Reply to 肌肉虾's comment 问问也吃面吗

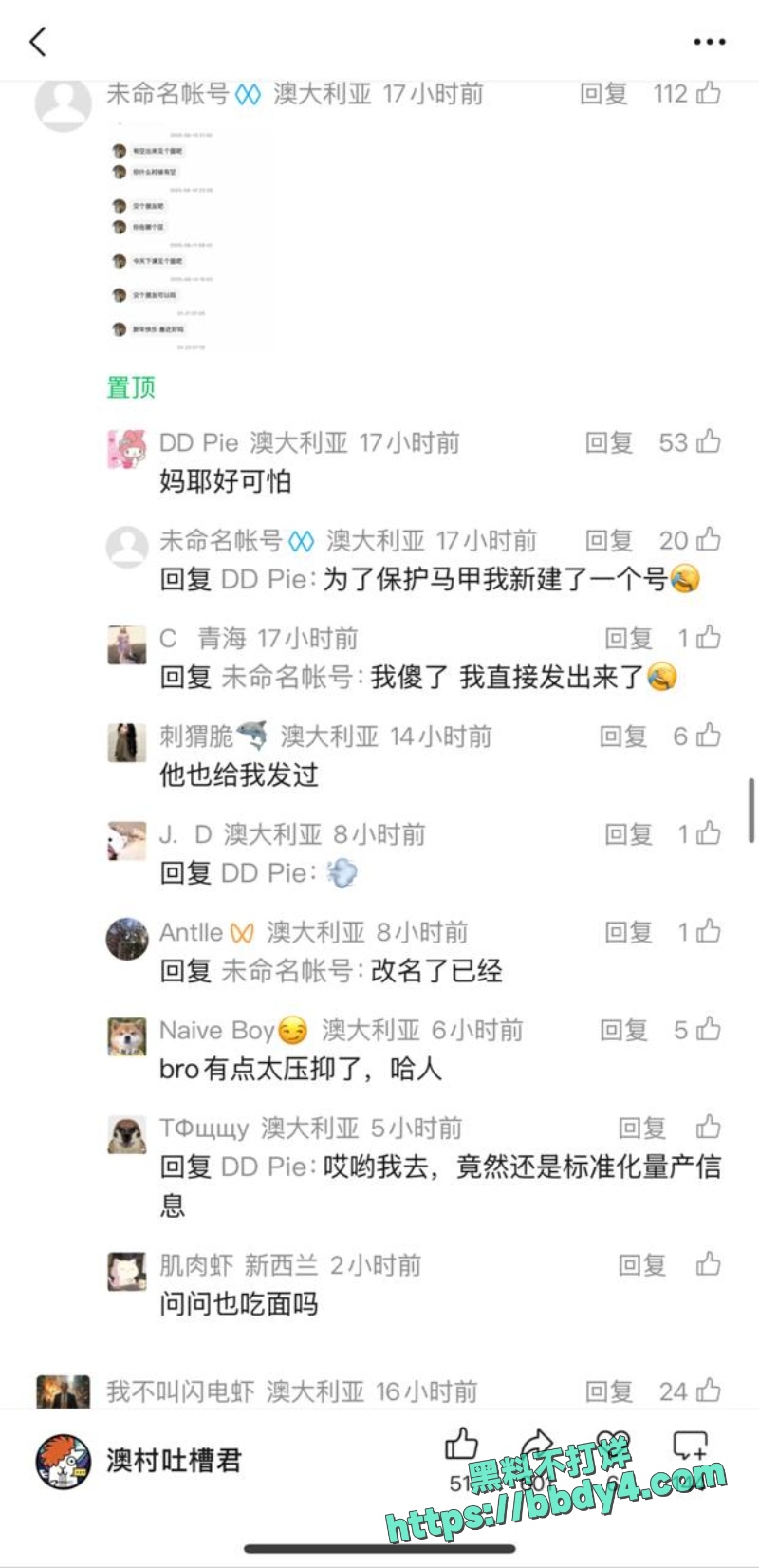pyautogui.click(x=642, y=1265)
